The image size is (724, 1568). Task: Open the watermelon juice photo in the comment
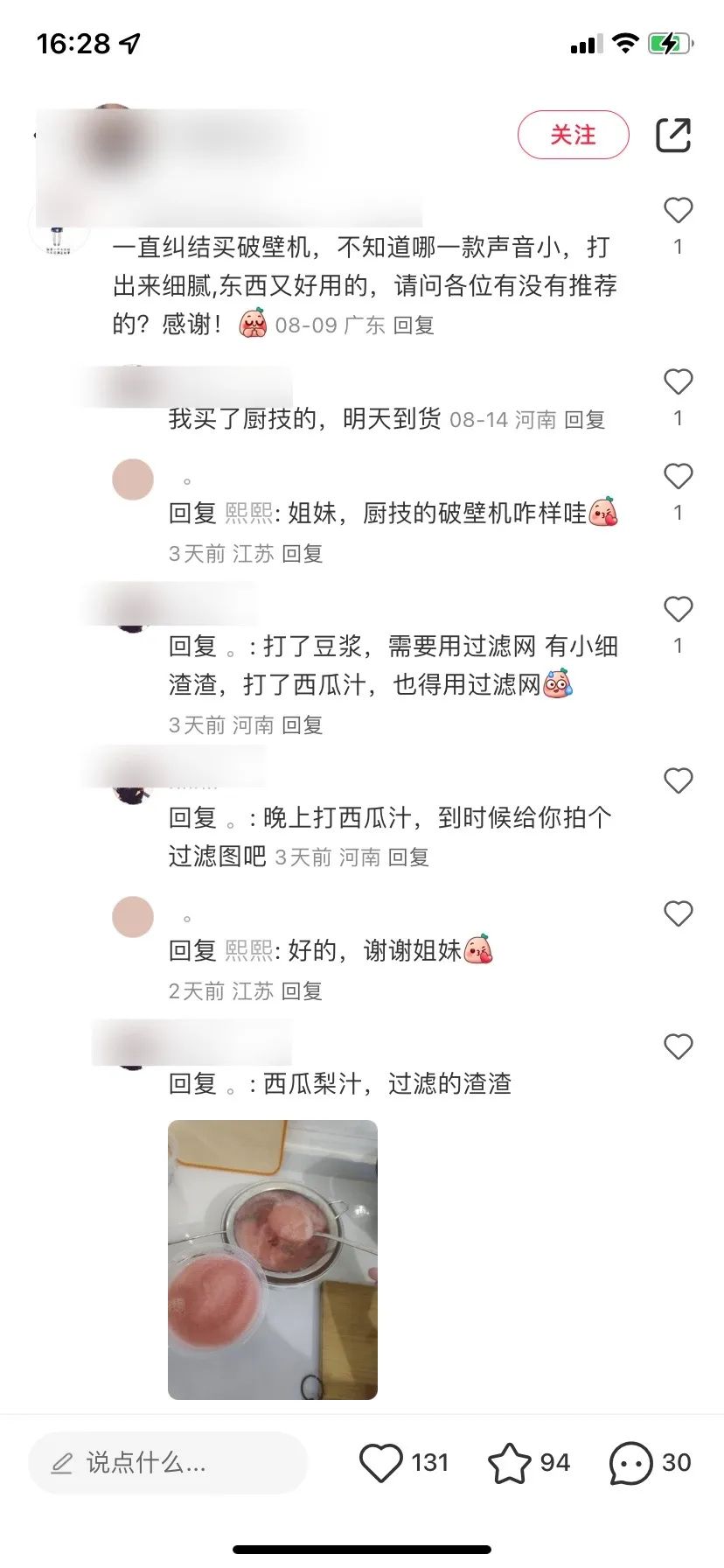point(273,1259)
